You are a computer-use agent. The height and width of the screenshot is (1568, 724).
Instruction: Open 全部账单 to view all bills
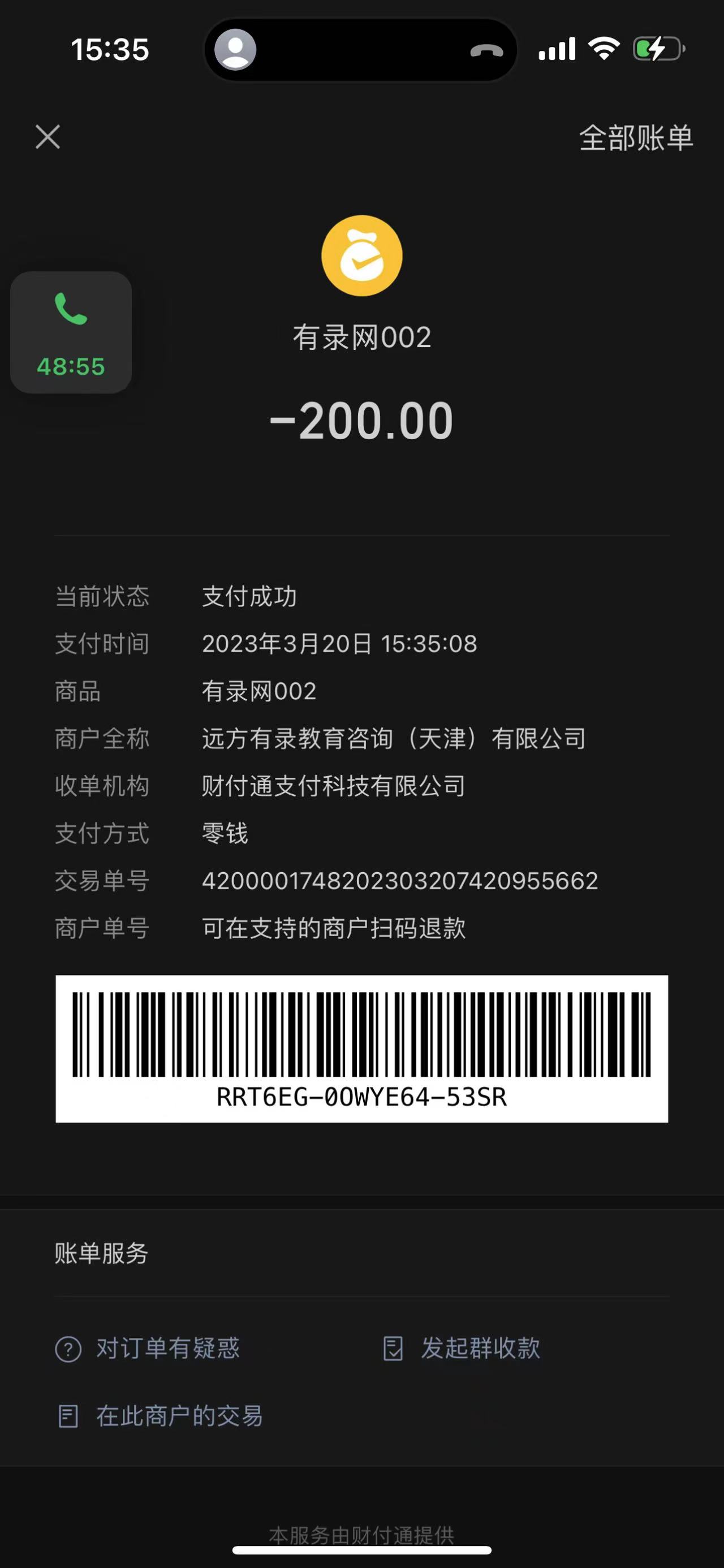pos(635,138)
